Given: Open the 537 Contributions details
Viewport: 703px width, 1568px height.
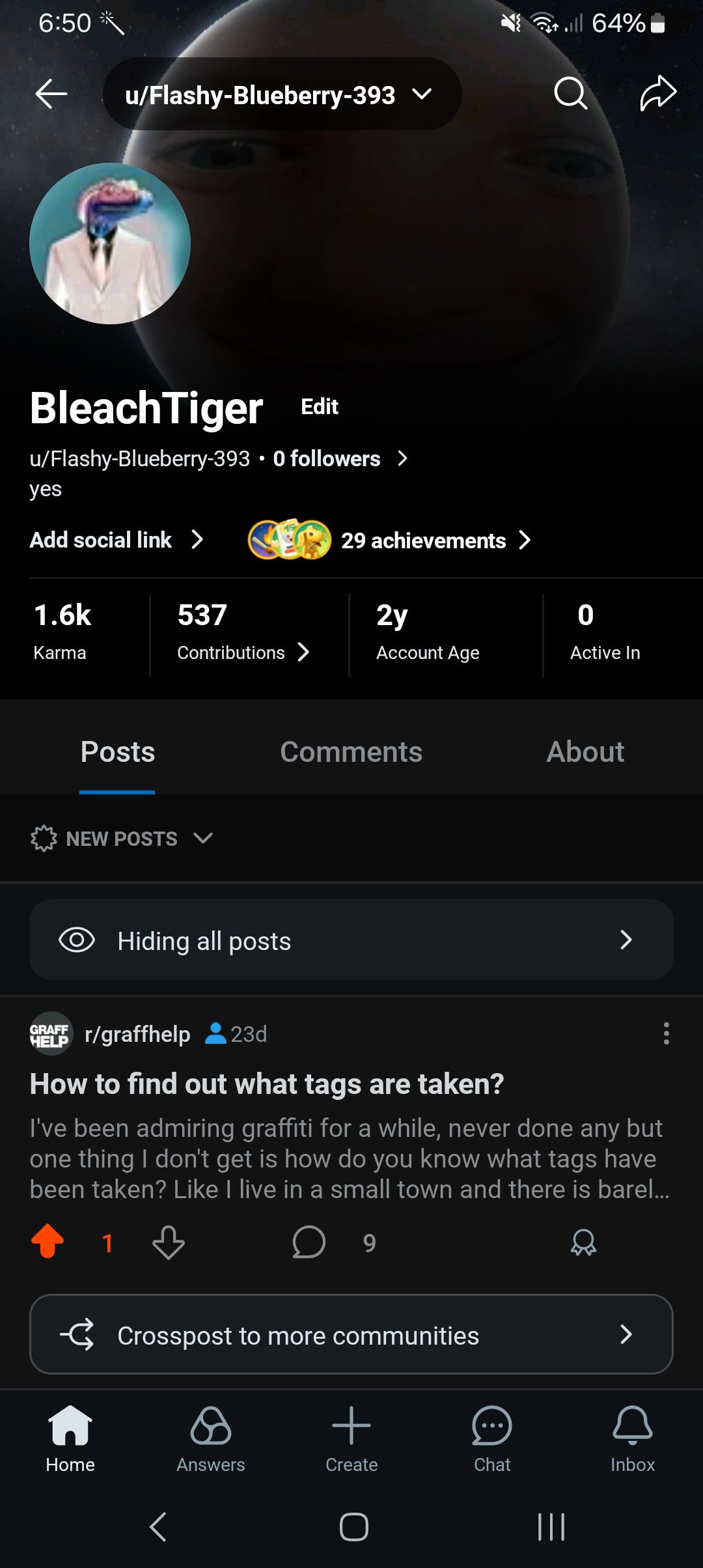Looking at the screenshot, I should click(x=242, y=632).
